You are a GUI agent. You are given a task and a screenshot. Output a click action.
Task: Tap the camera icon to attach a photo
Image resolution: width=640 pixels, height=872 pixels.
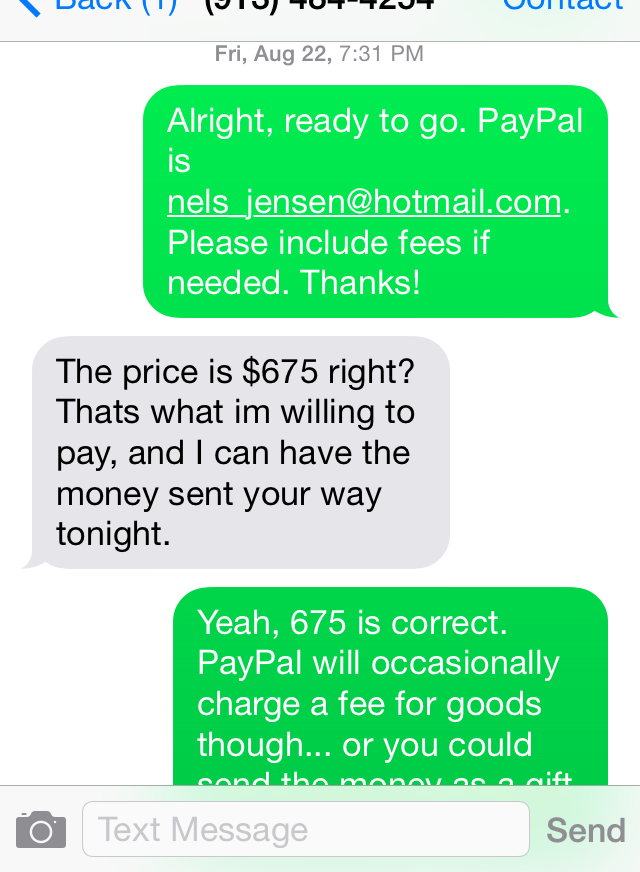pyautogui.click(x=41, y=830)
